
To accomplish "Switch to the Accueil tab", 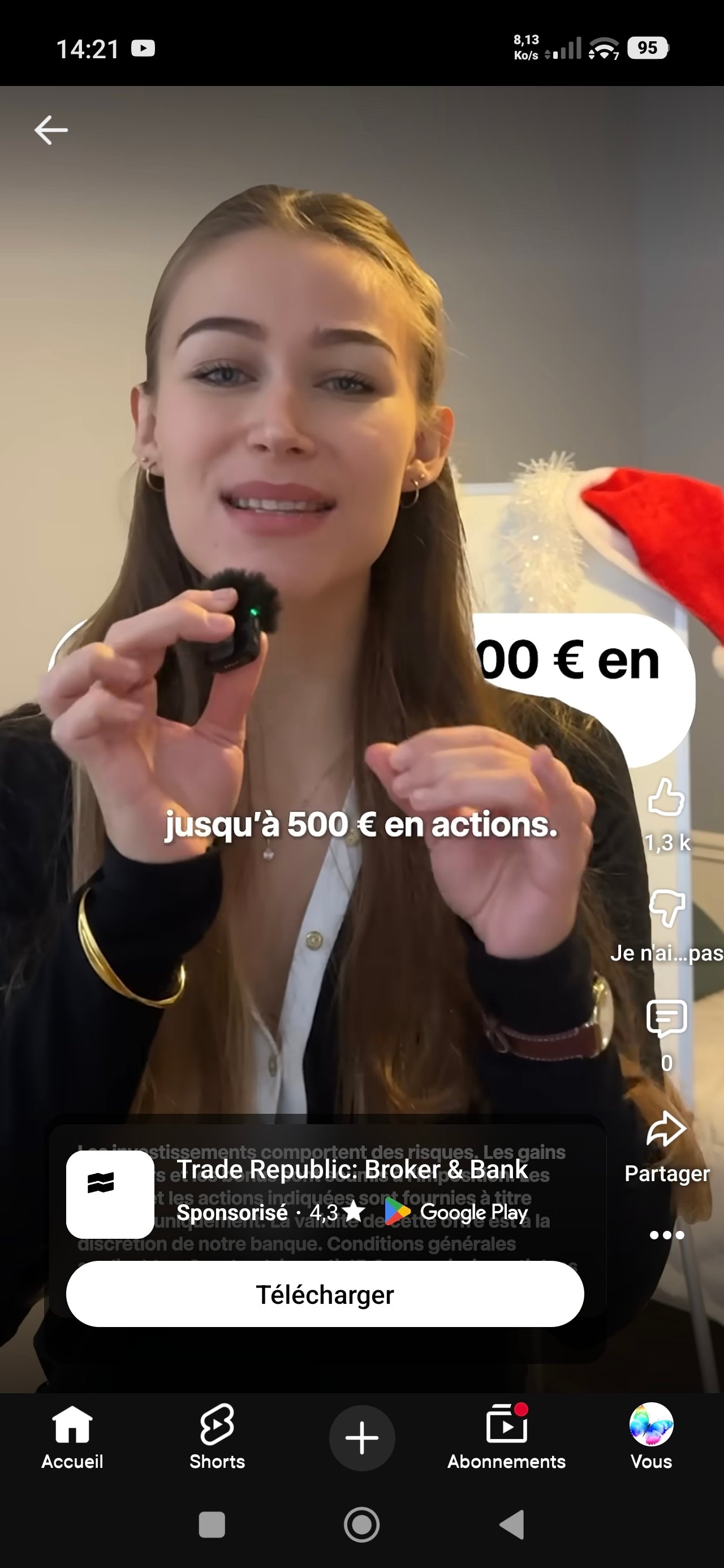I will [x=72, y=1437].
